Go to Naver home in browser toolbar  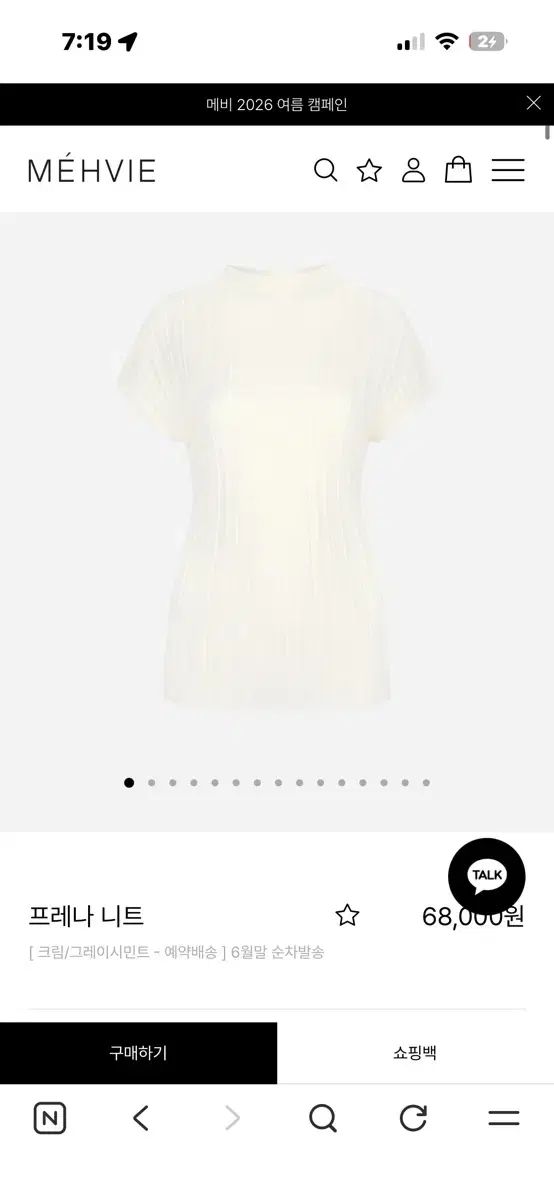point(50,1118)
